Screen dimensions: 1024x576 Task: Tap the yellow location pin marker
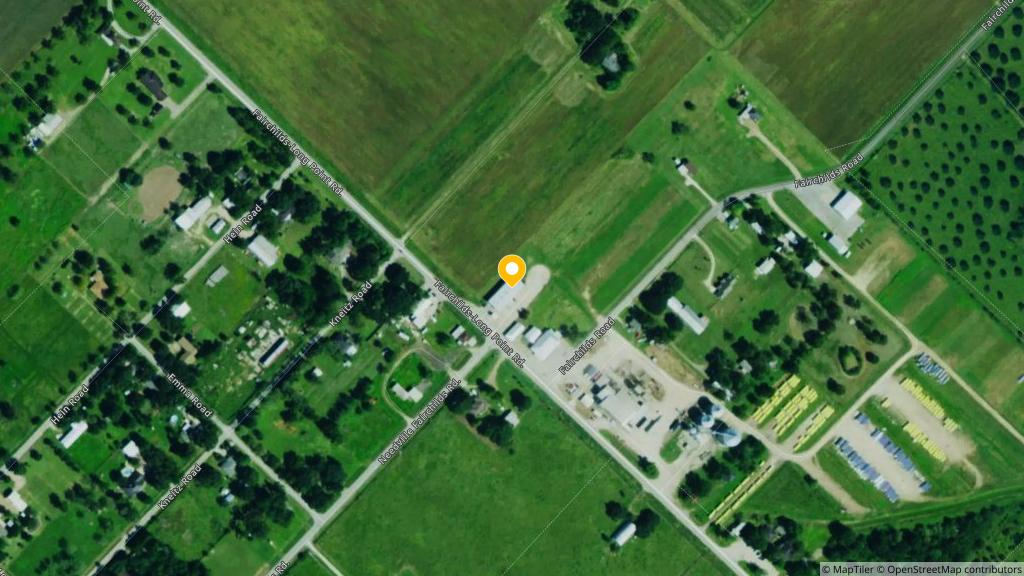[511, 272]
